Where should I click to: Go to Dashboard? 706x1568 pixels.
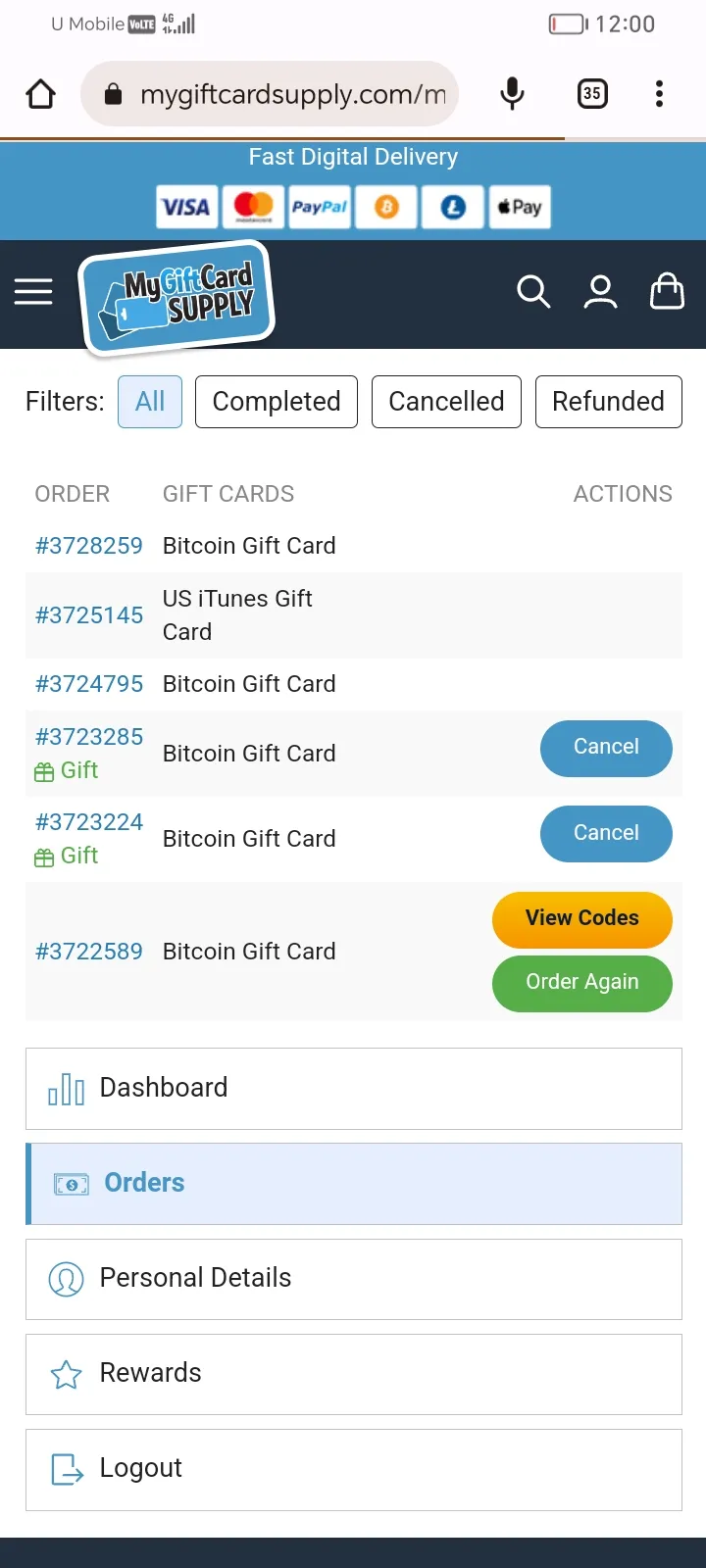tap(354, 1089)
